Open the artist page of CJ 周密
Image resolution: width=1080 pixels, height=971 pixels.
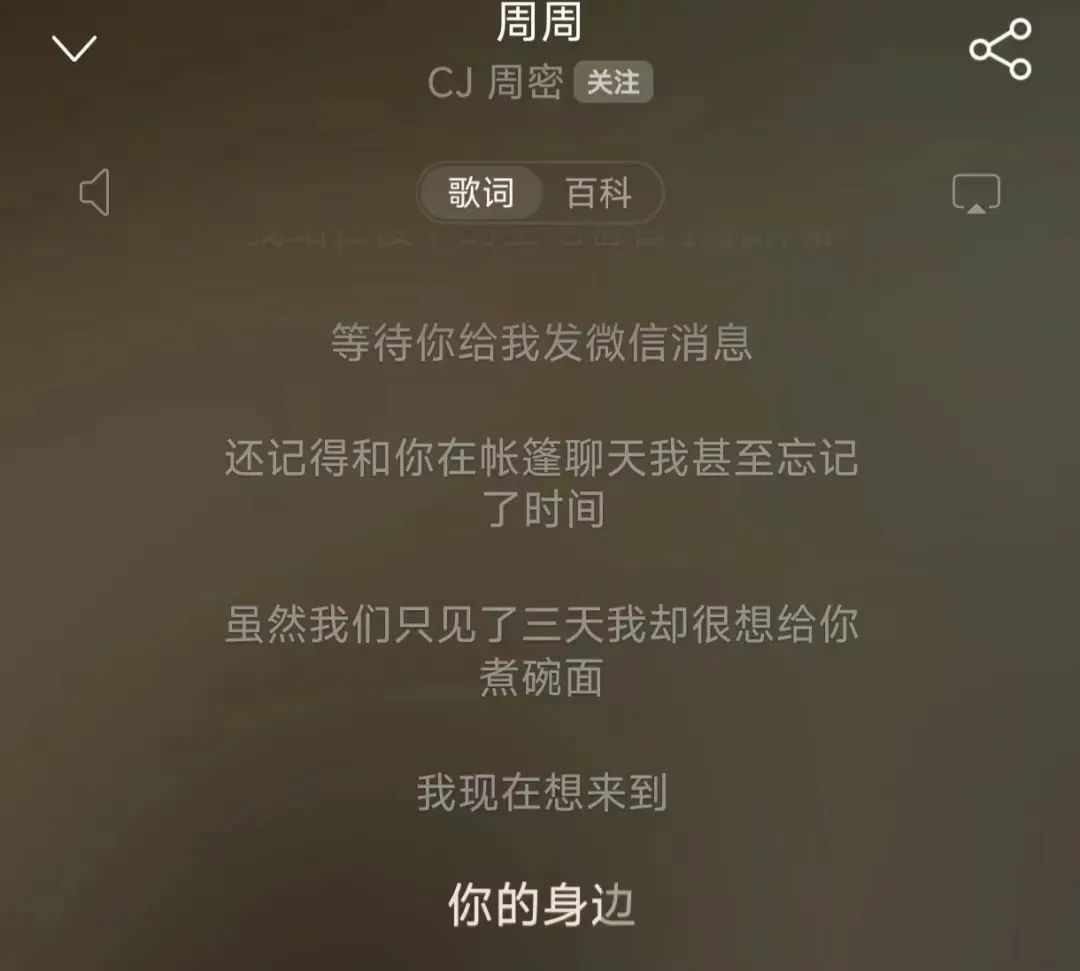pos(496,82)
